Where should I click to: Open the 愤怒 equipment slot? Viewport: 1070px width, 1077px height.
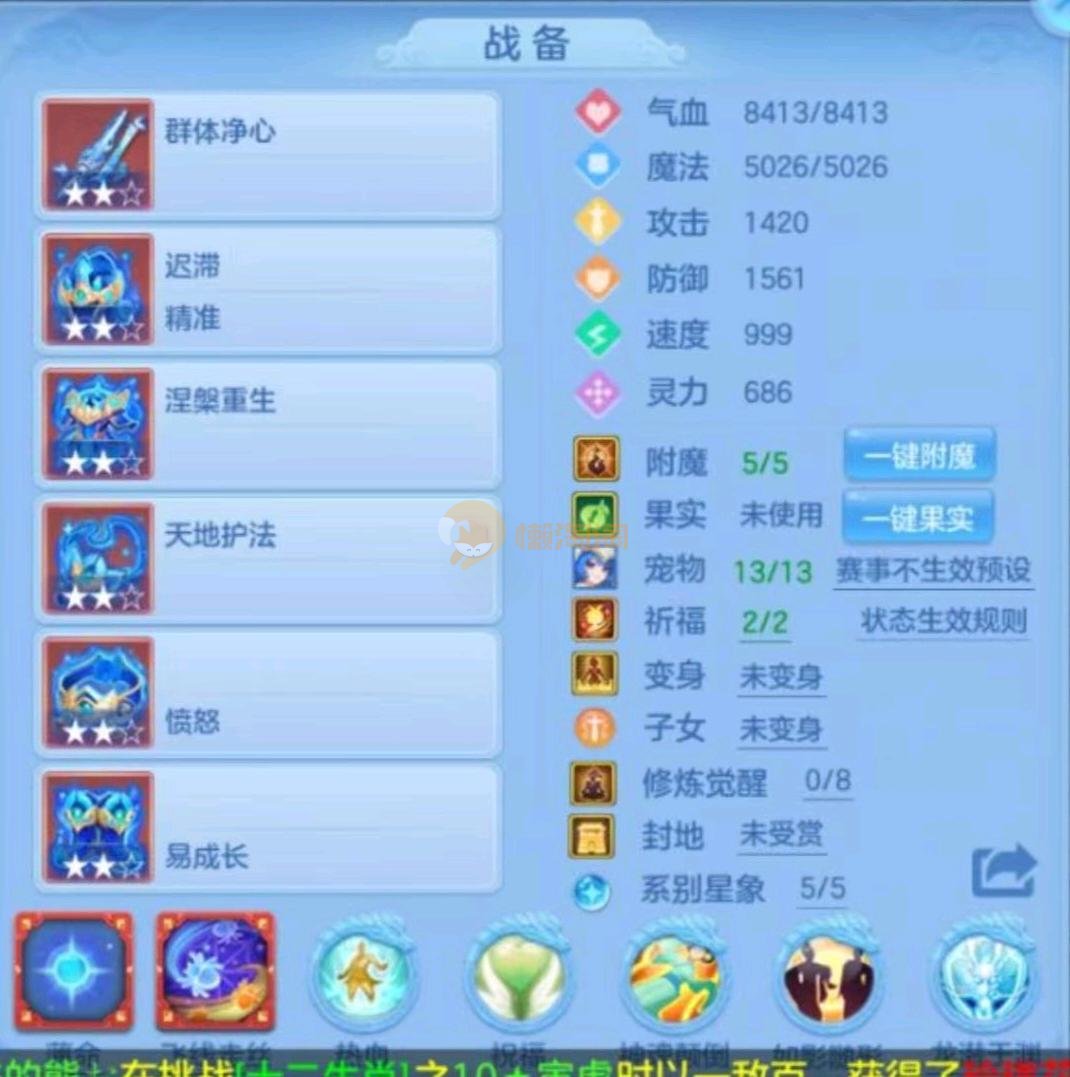point(268,693)
